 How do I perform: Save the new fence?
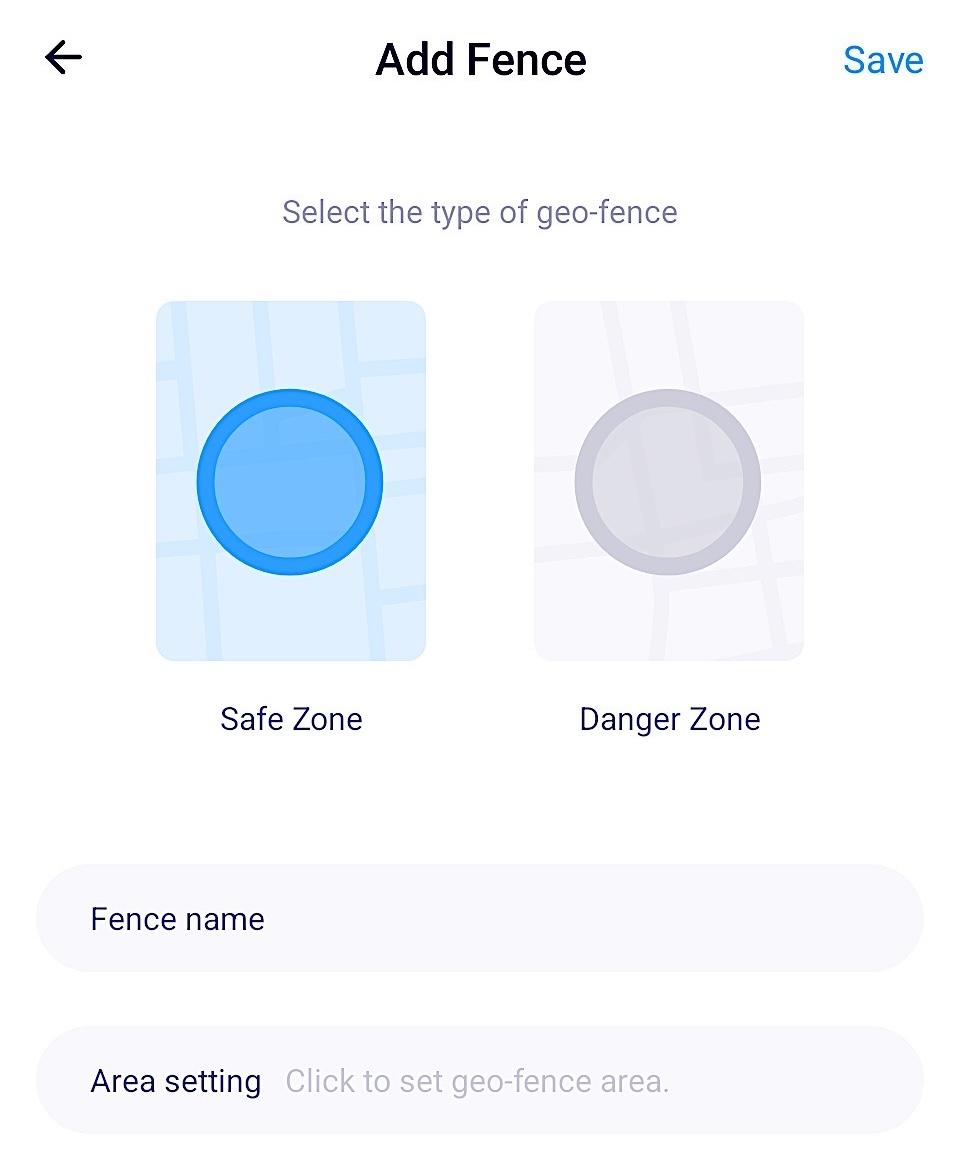coord(882,60)
